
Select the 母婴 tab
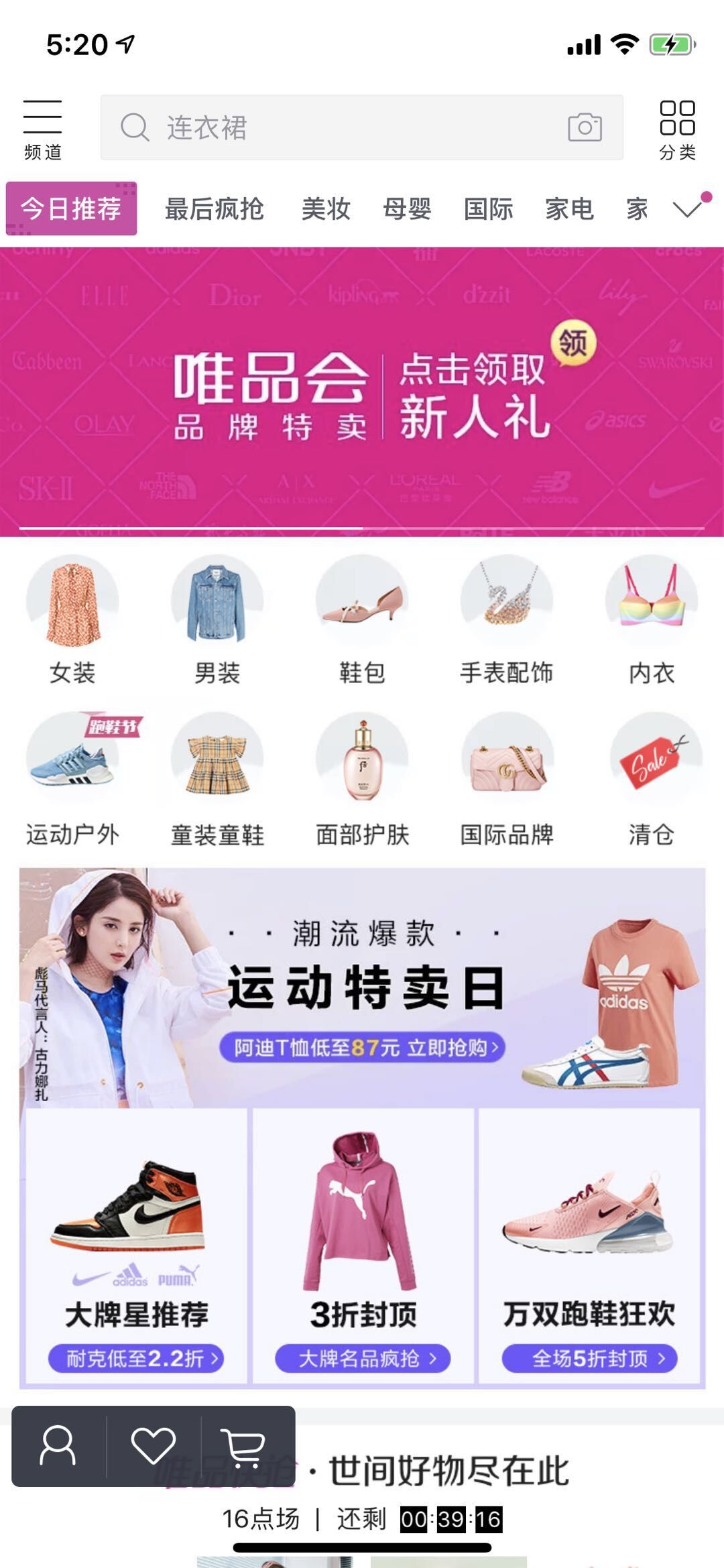(x=407, y=209)
